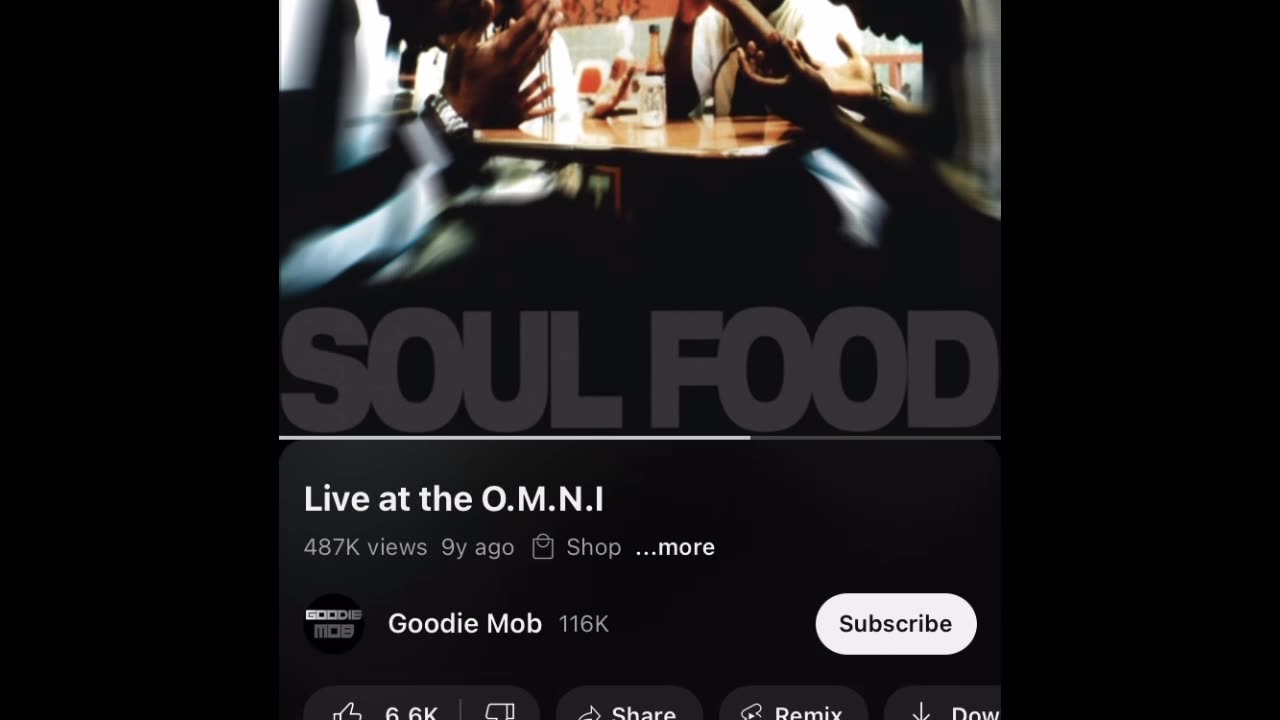
Task: Expand the description with ...more
Action: click(x=675, y=547)
